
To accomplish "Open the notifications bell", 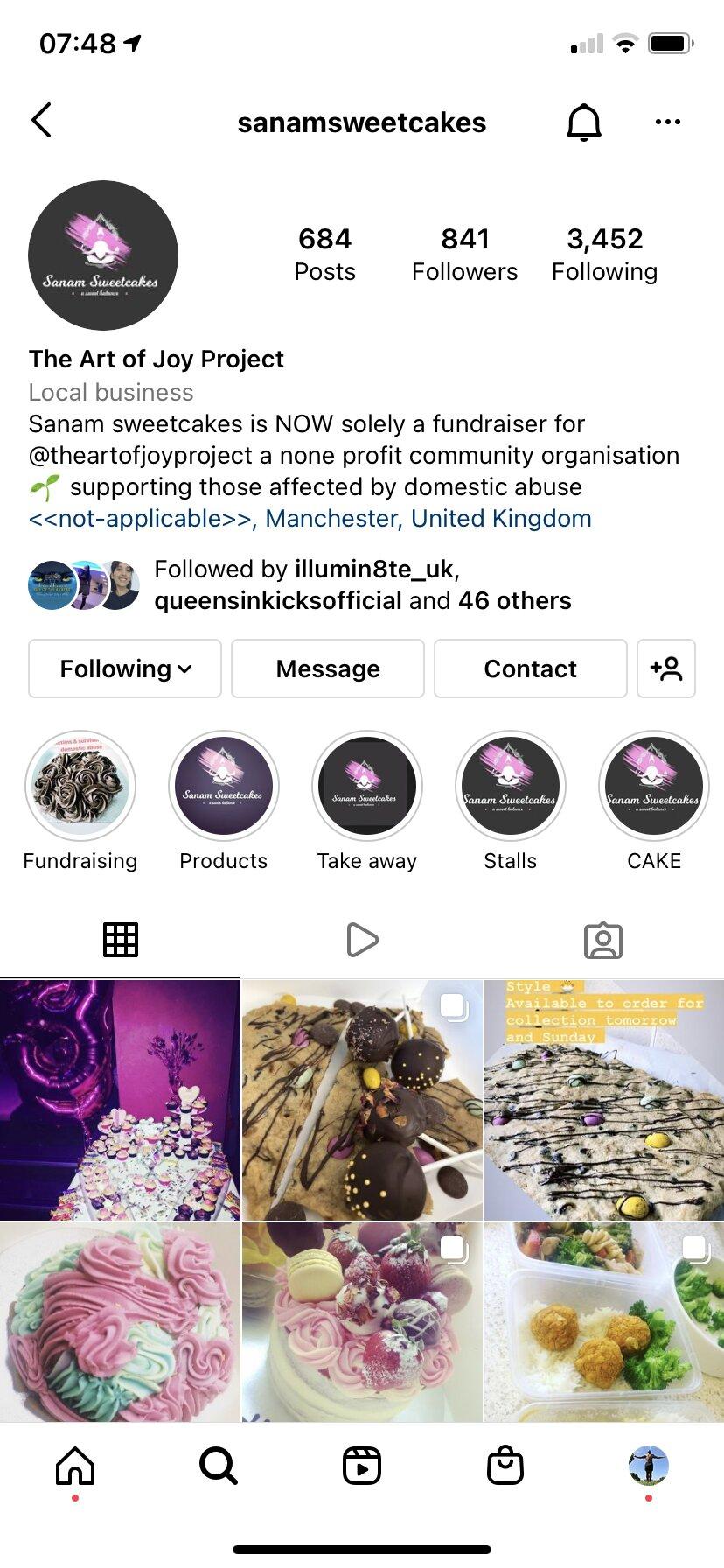I will click(583, 122).
